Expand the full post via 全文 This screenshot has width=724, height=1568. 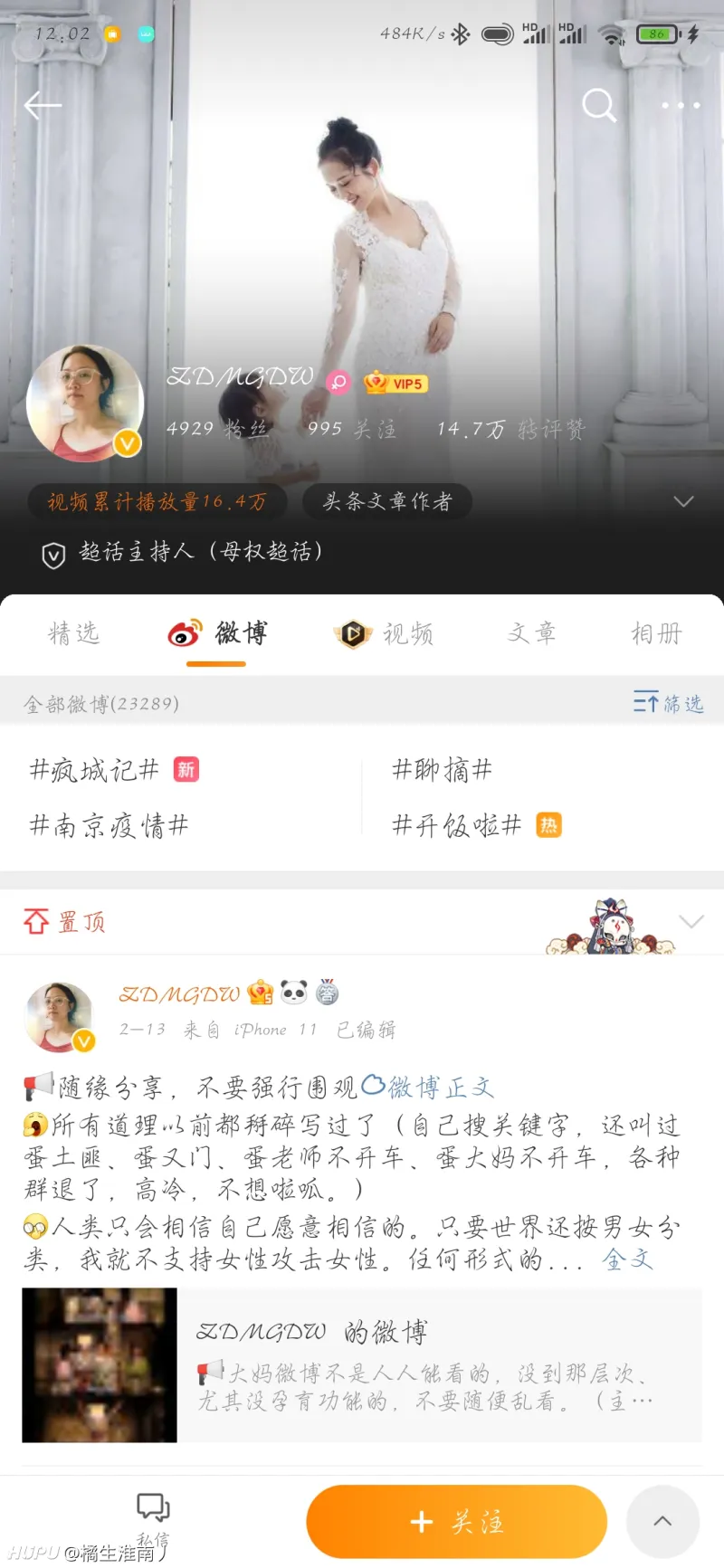coord(627,1259)
